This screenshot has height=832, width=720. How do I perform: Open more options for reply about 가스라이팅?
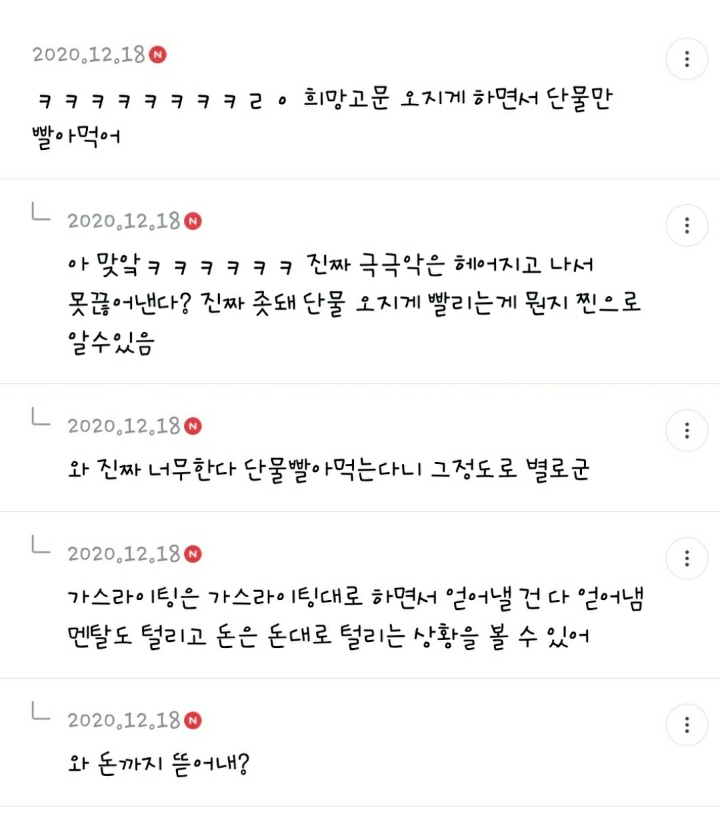point(687,558)
